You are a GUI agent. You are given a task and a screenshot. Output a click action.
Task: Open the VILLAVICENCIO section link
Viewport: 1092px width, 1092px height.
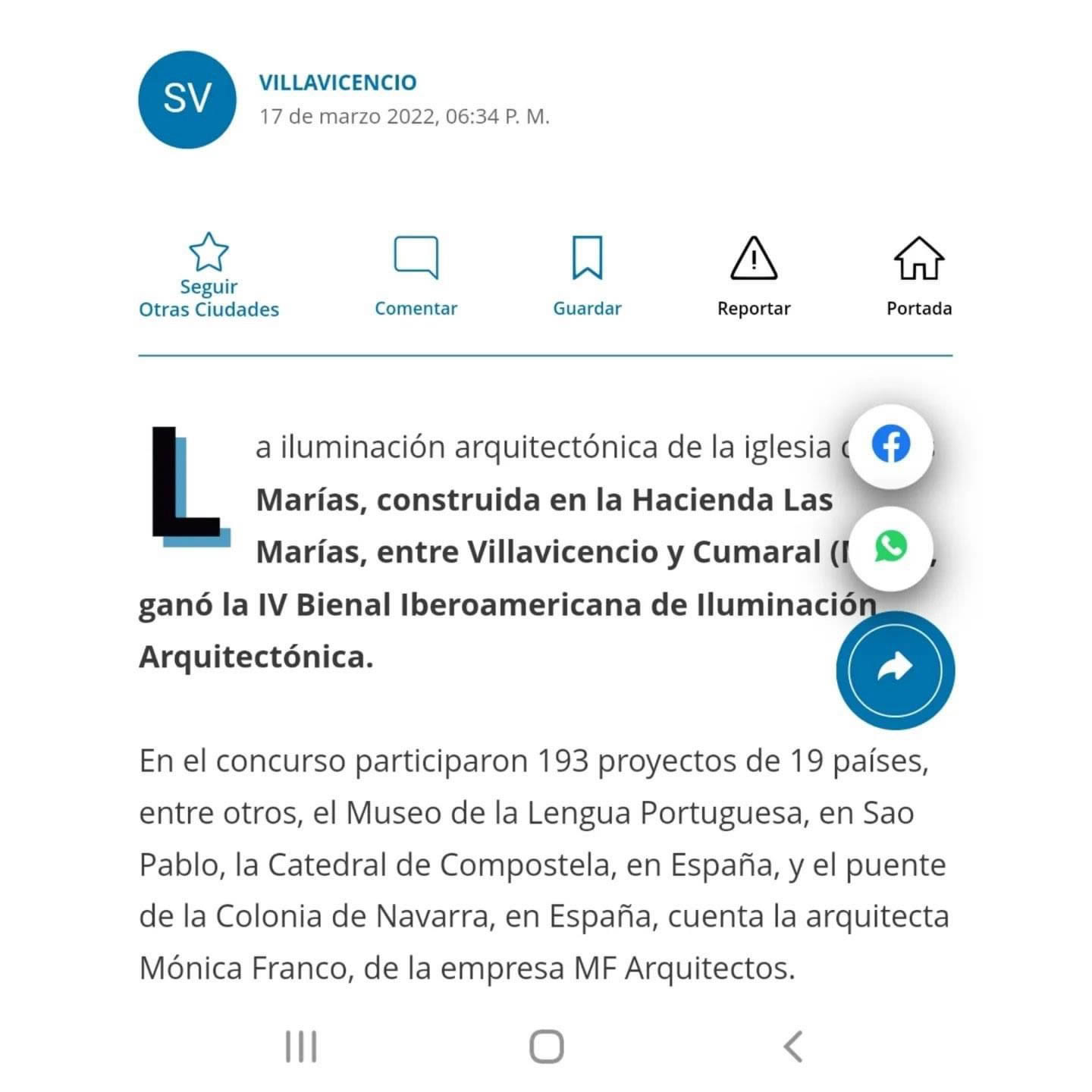[x=337, y=82]
